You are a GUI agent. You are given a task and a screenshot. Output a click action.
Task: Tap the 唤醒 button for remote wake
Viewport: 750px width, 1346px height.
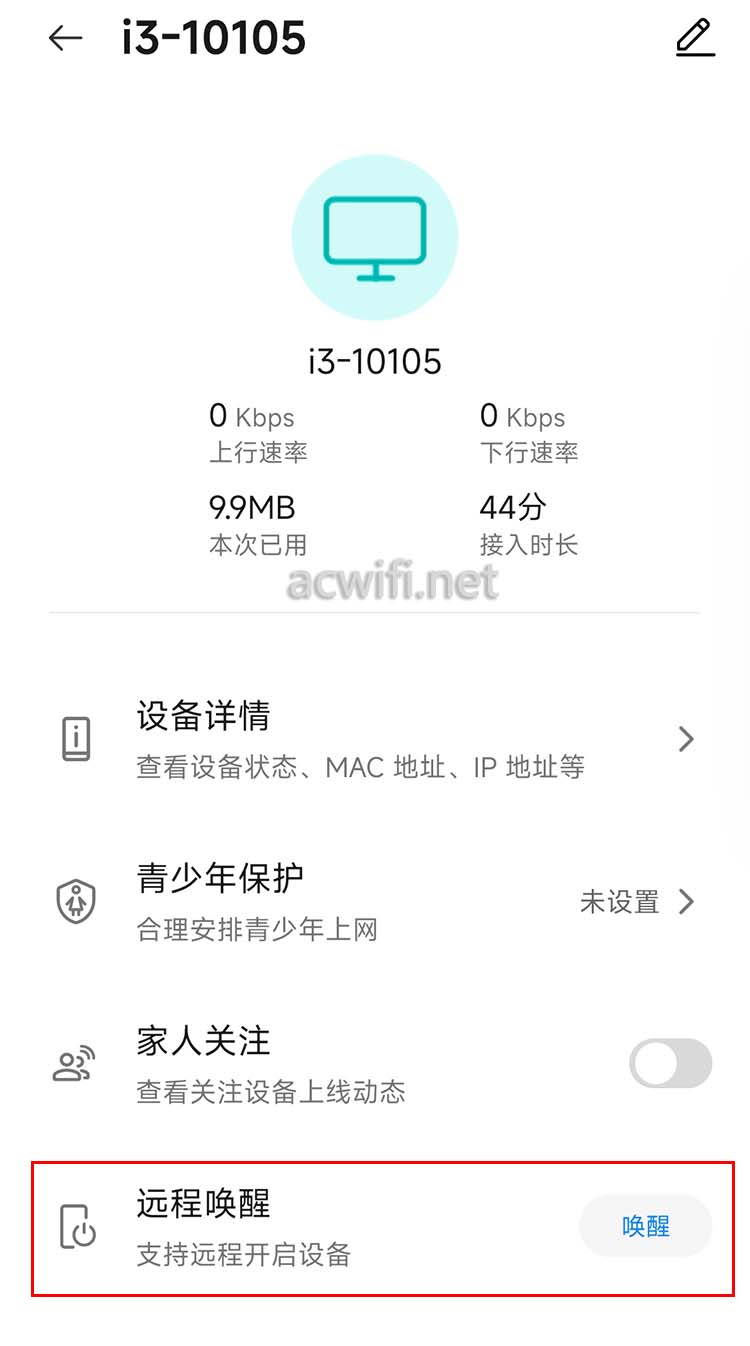pos(646,1226)
